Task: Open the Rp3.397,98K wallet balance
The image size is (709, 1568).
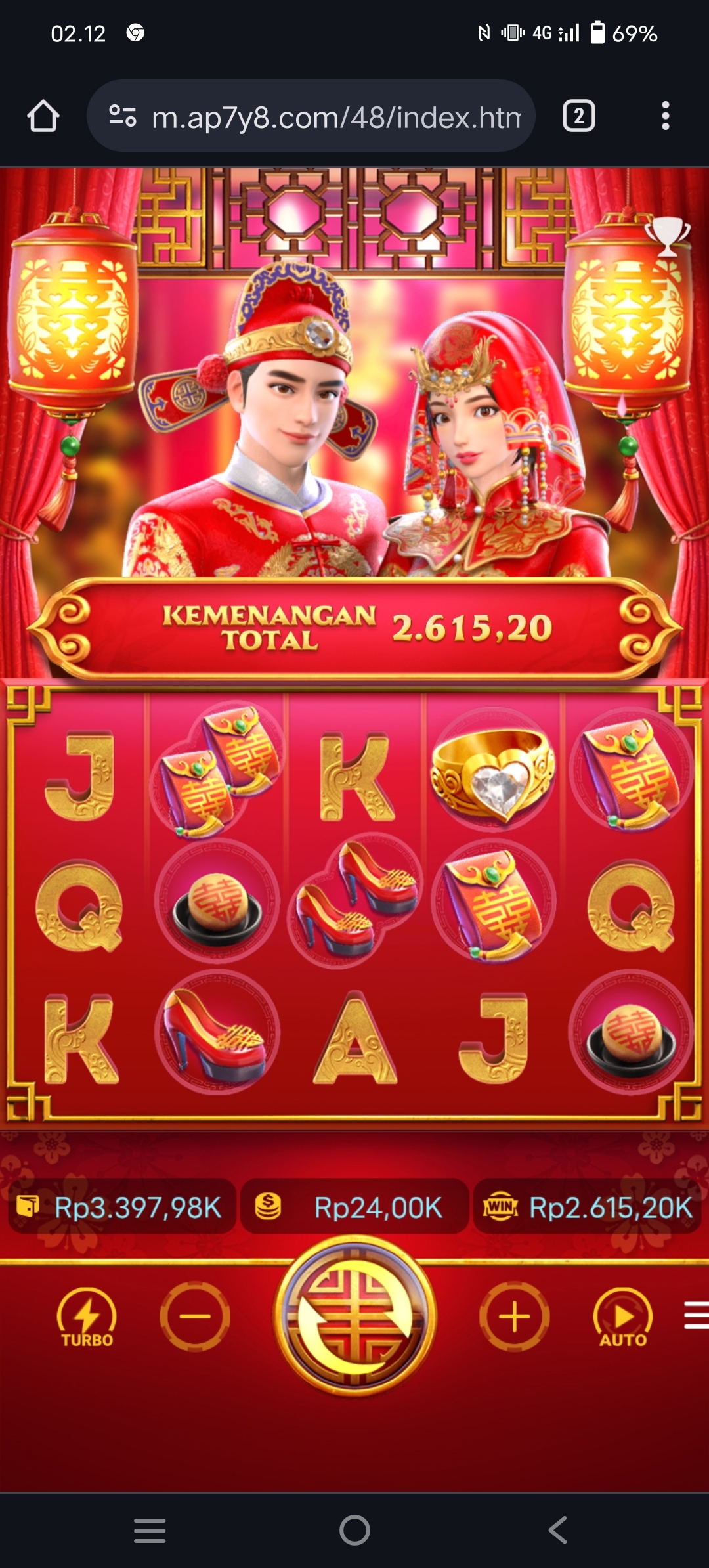Action: (122, 1207)
